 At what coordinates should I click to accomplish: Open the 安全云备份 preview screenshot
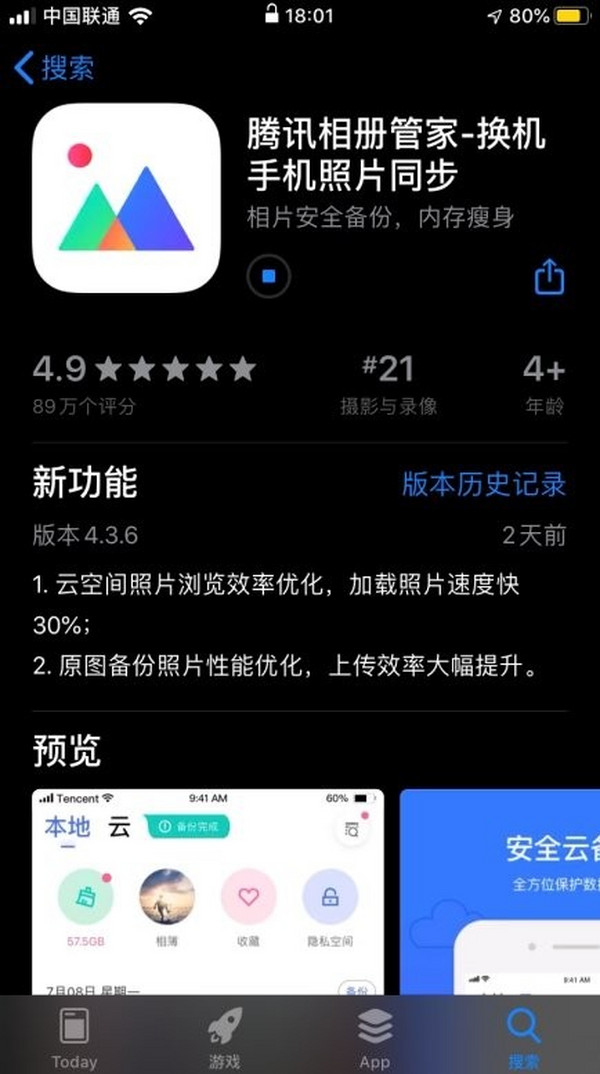point(500,890)
